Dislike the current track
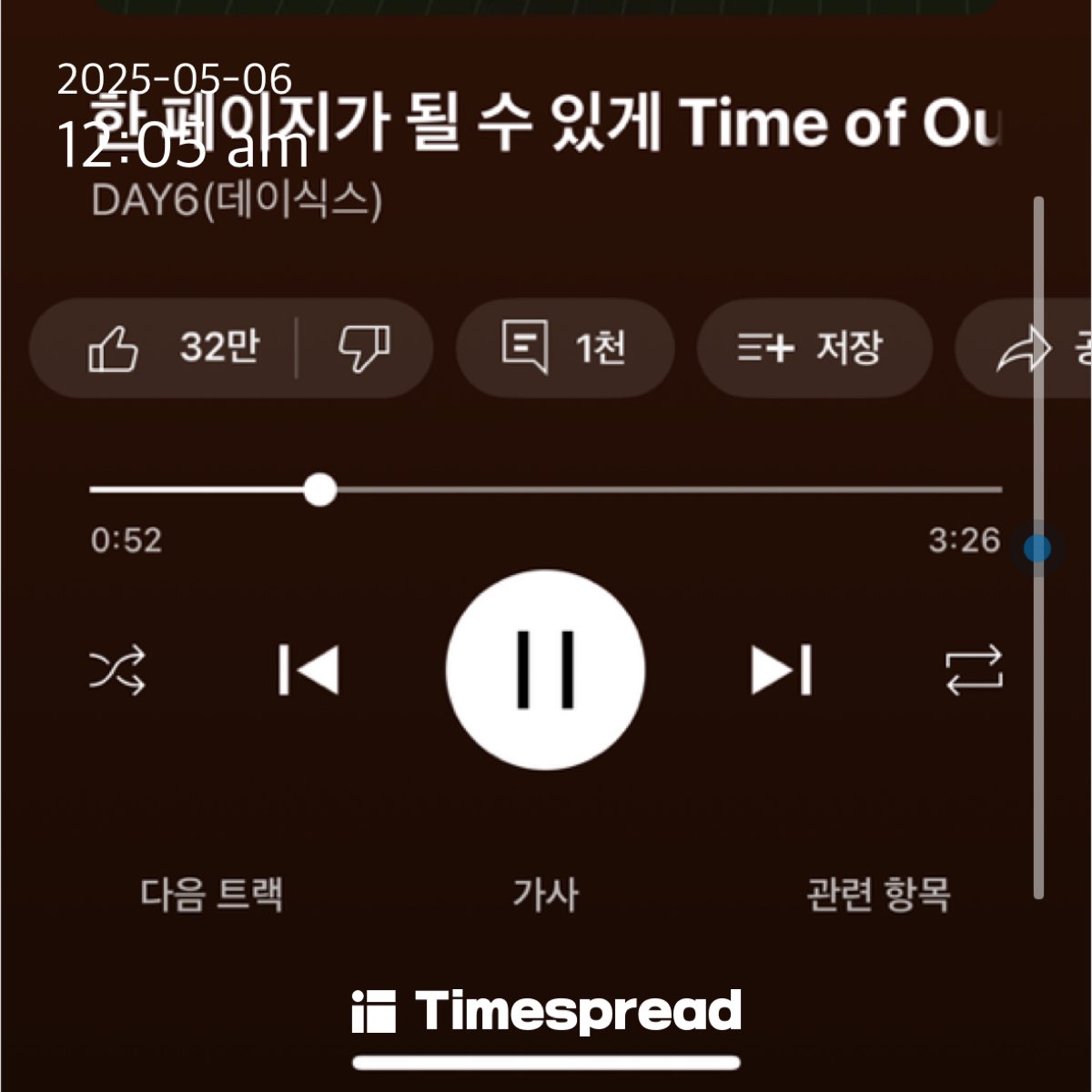This screenshot has height=1092, width=1092. (x=364, y=348)
